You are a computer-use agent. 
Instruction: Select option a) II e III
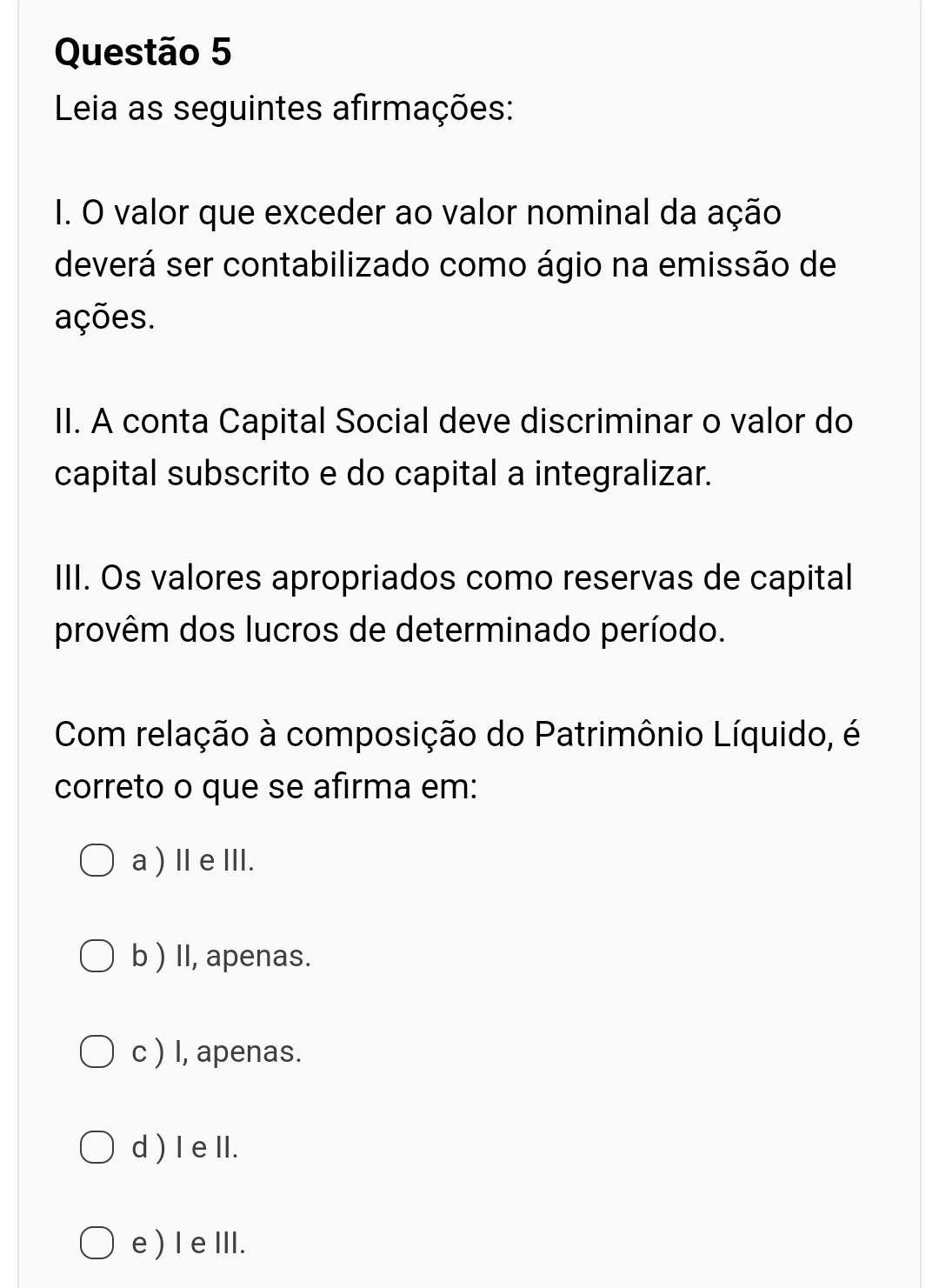(x=97, y=861)
